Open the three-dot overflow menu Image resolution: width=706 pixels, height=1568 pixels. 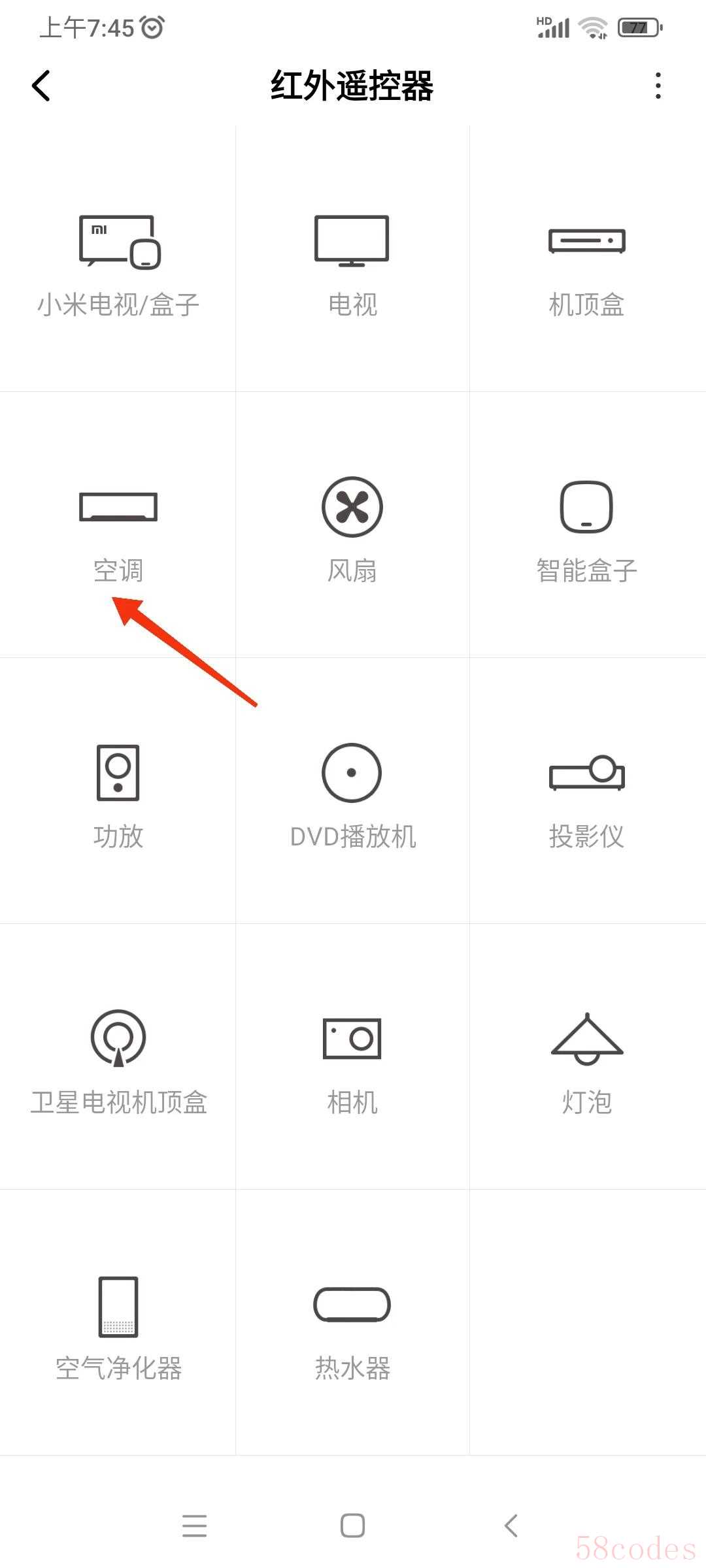click(658, 86)
